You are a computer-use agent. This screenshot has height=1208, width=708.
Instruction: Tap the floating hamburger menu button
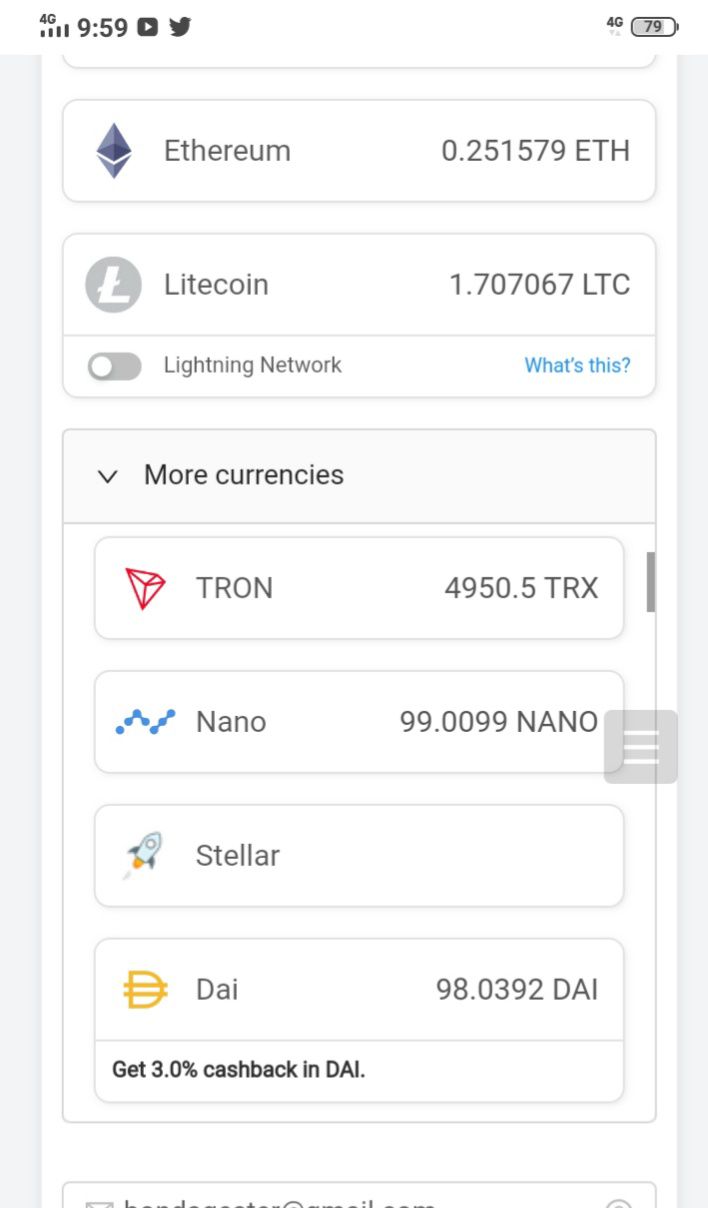point(641,747)
